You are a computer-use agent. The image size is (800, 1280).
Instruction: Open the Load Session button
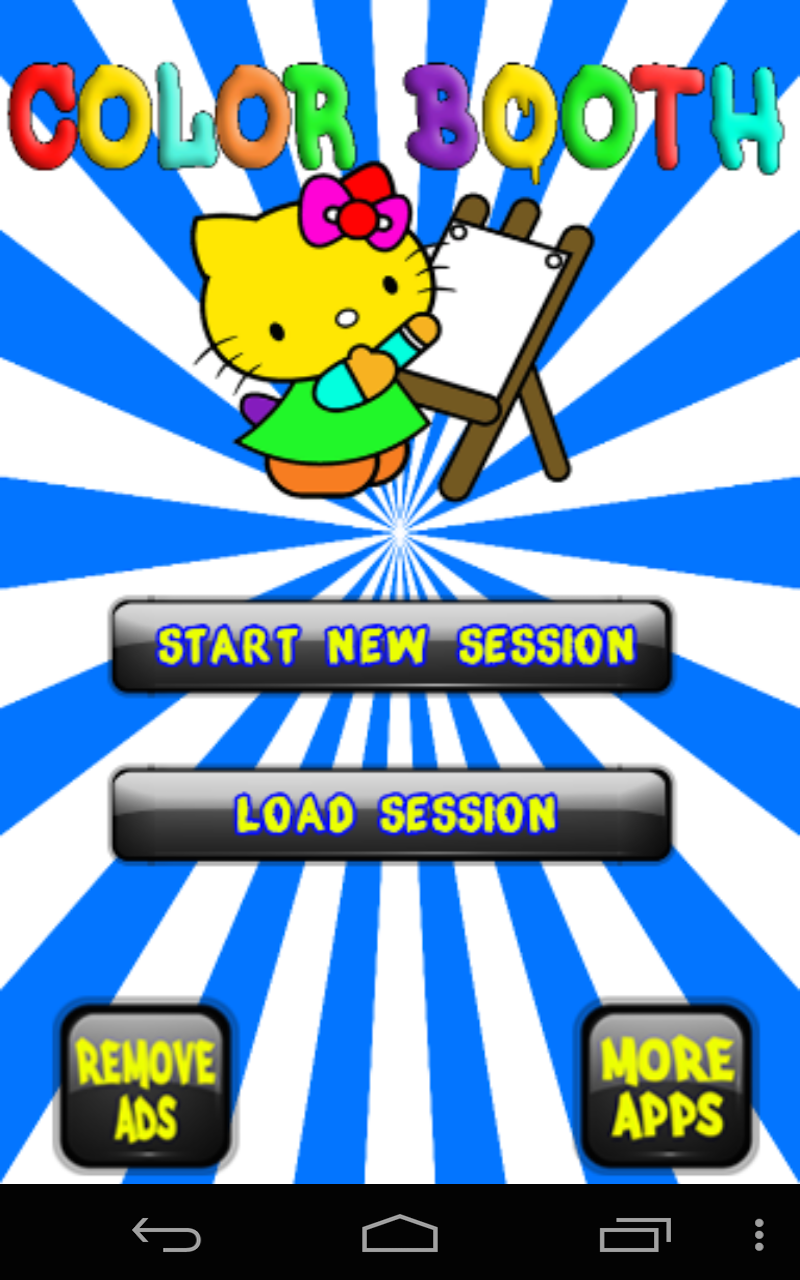(391, 814)
